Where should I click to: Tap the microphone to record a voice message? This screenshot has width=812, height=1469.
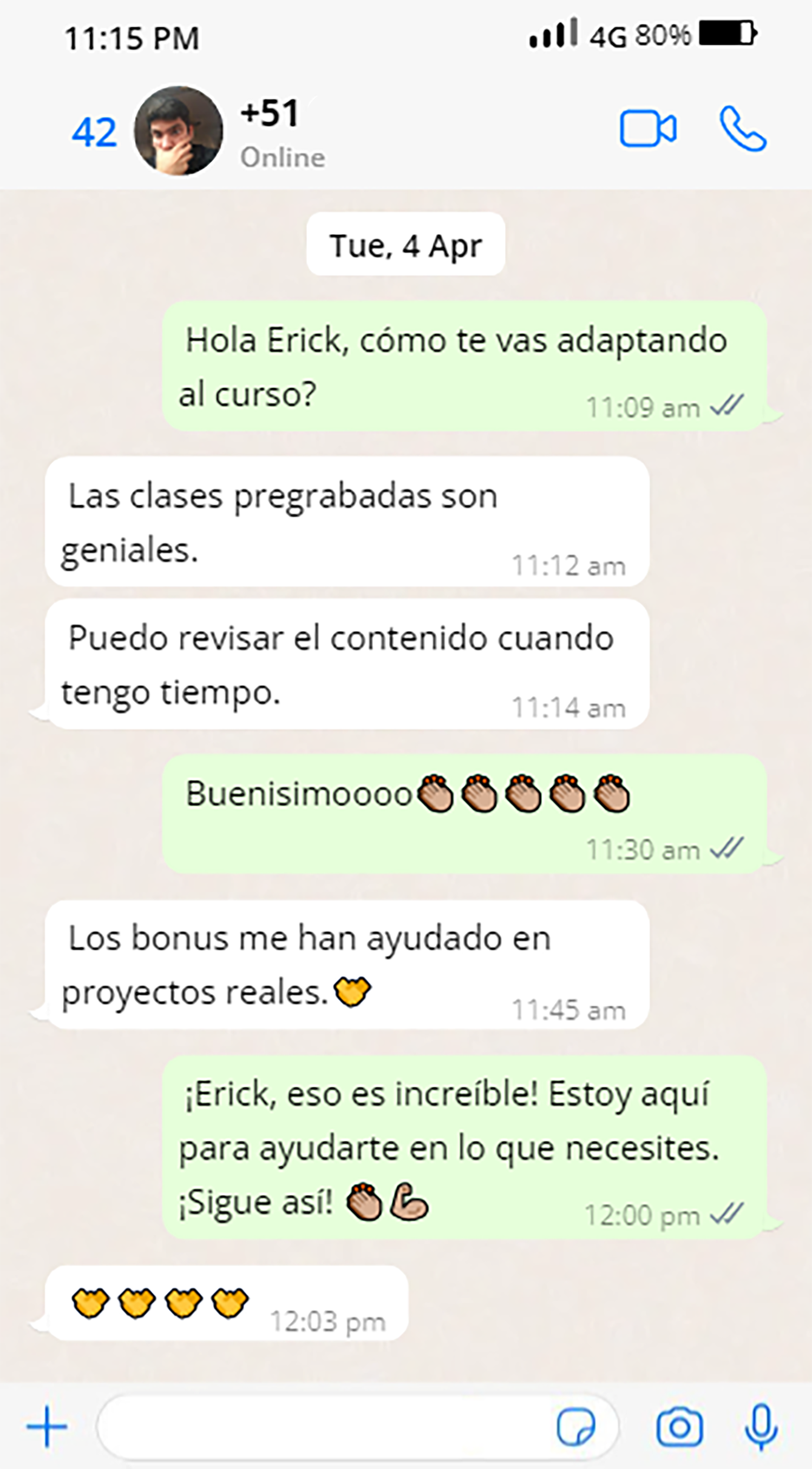pyautogui.click(x=762, y=1427)
